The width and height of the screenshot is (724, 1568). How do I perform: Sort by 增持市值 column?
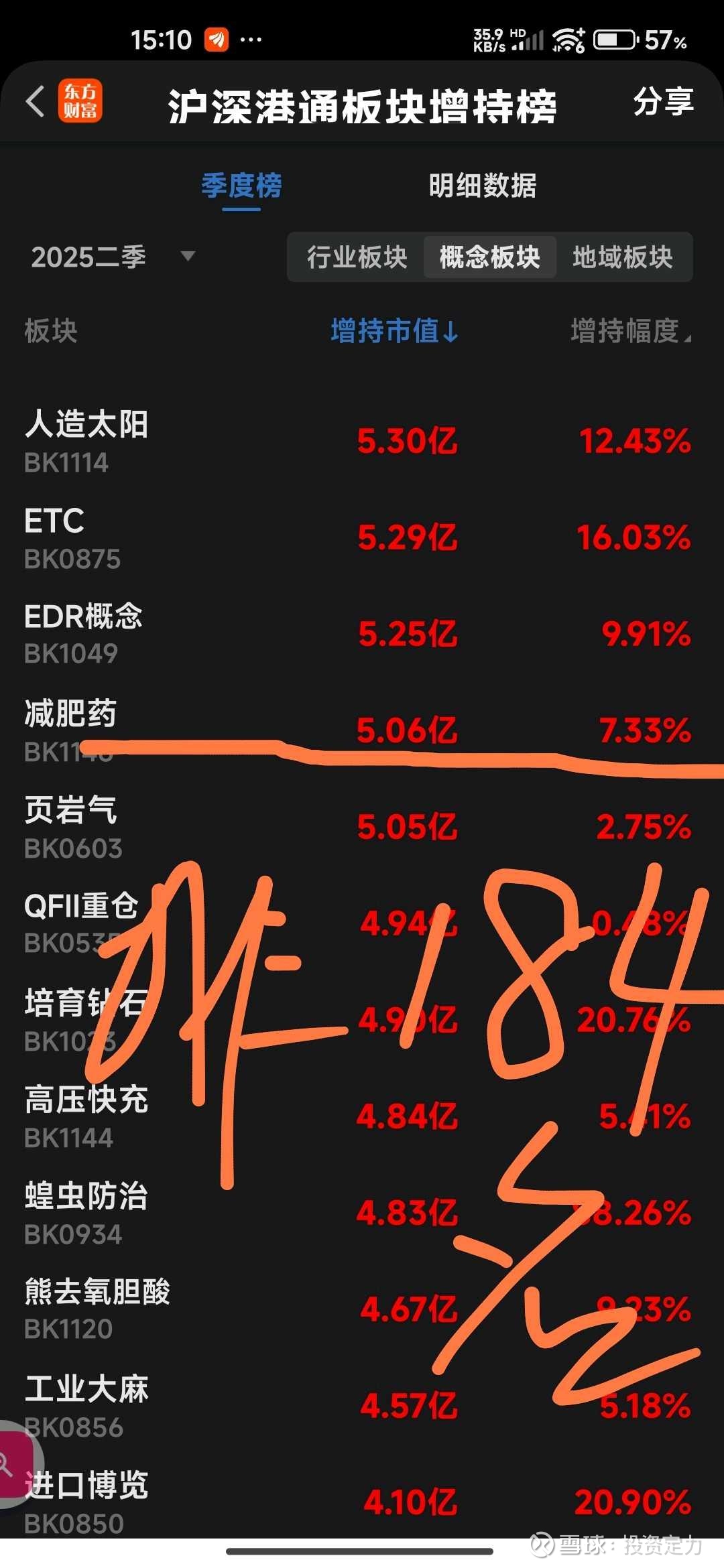coord(395,331)
